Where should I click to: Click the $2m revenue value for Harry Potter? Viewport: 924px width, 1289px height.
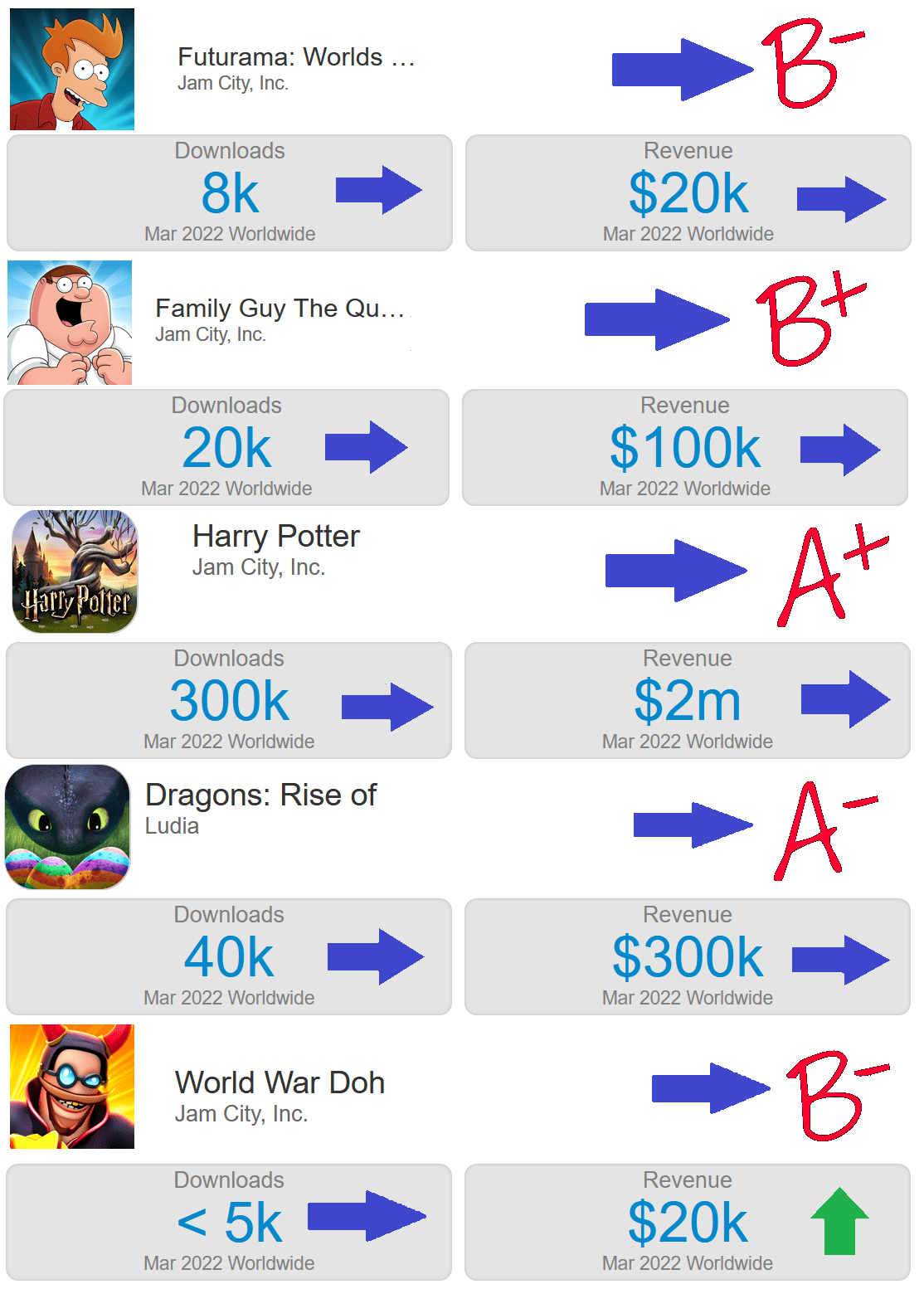pos(686,699)
